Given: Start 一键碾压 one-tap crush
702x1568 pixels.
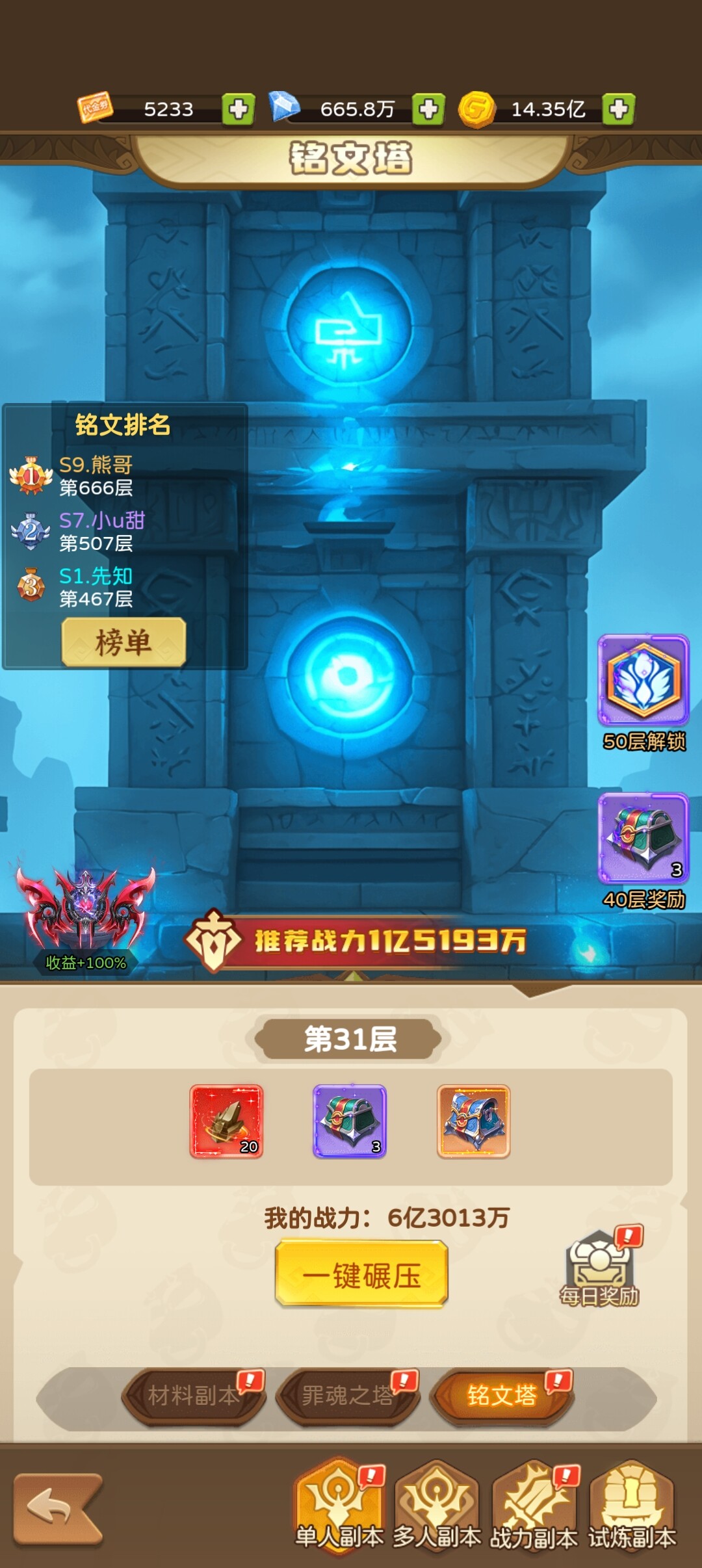Looking at the screenshot, I should click(x=361, y=1275).
